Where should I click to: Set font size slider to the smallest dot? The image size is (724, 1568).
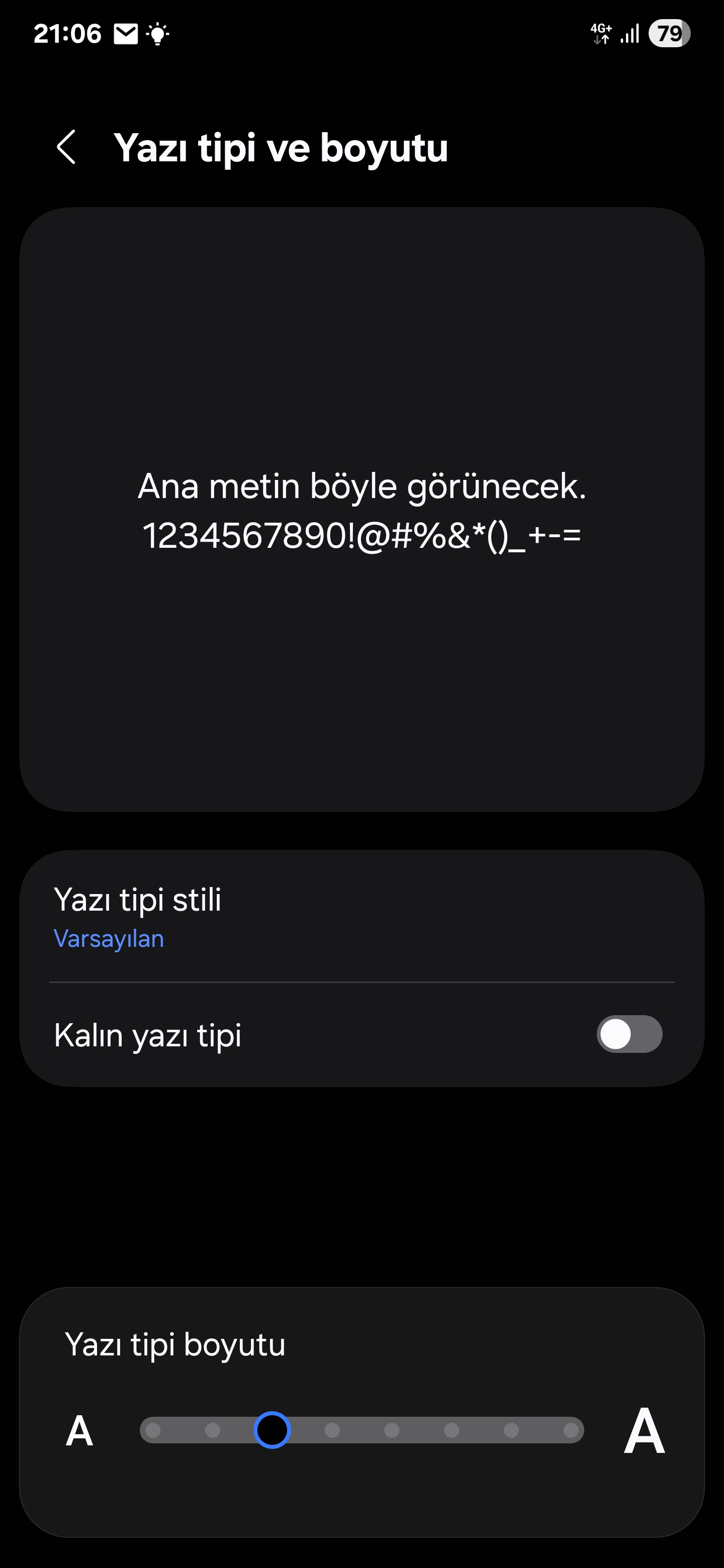(153, 1430)
